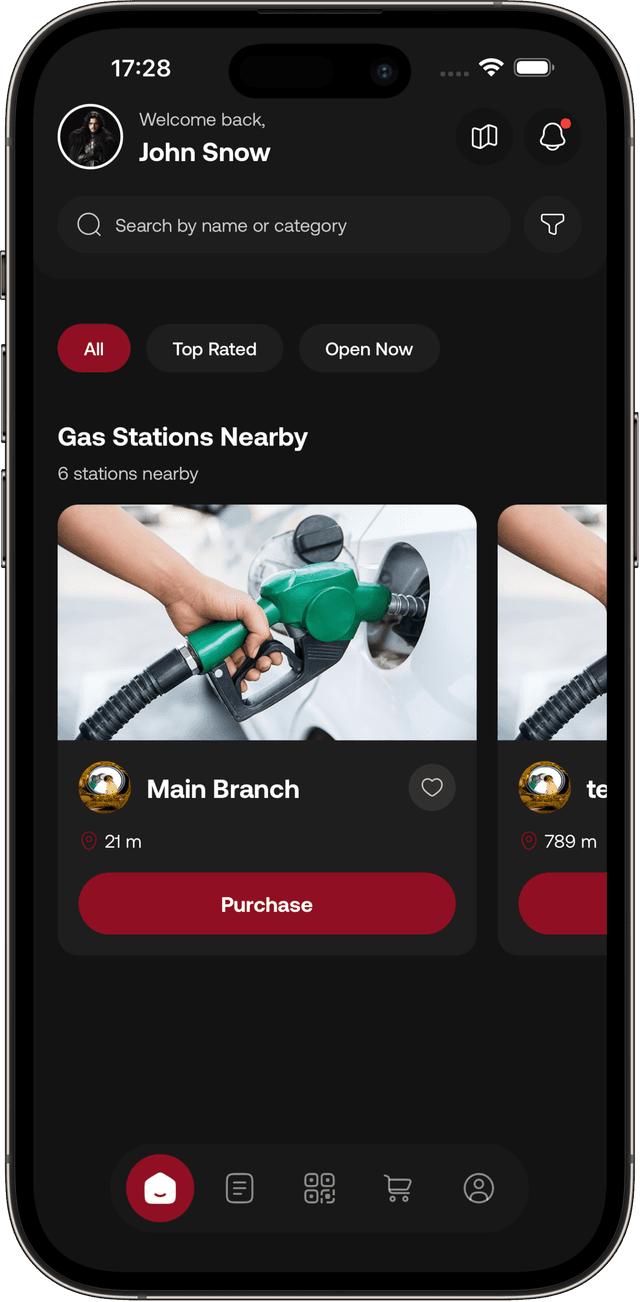Open the Main Branch station card
640x1302 pixels.
pyautogui.click(x=267, y=622)
